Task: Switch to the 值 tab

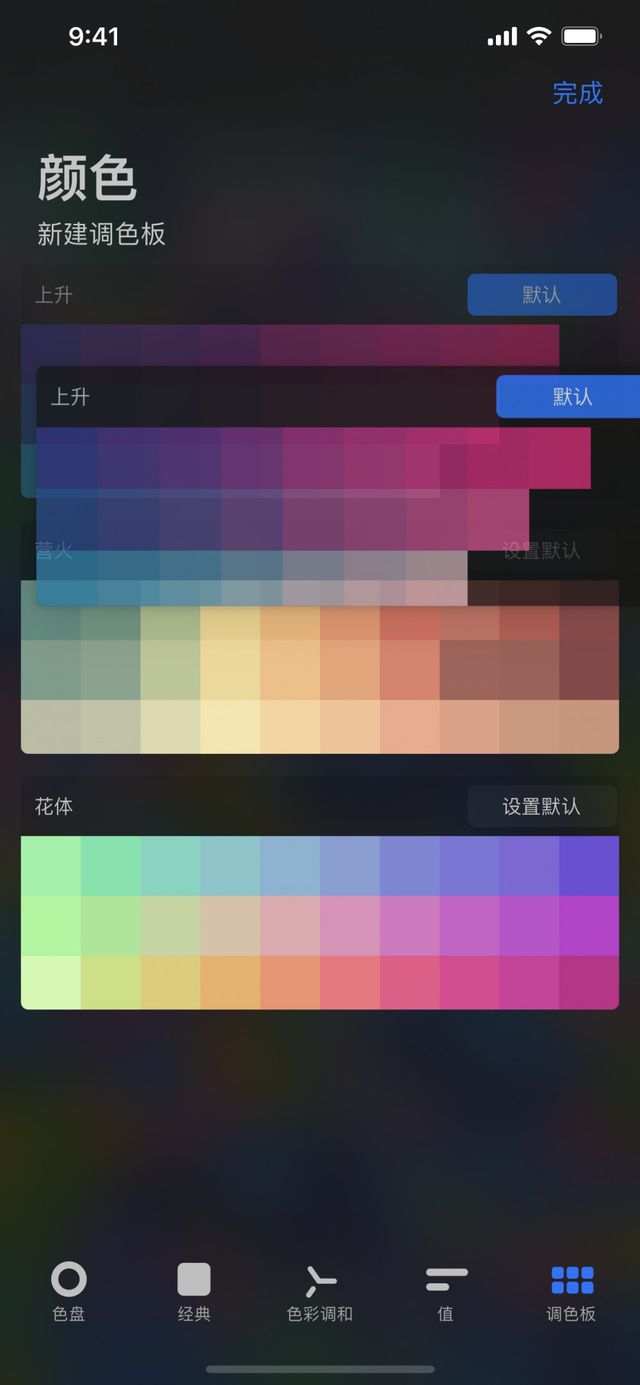Action: (446, 1291)
